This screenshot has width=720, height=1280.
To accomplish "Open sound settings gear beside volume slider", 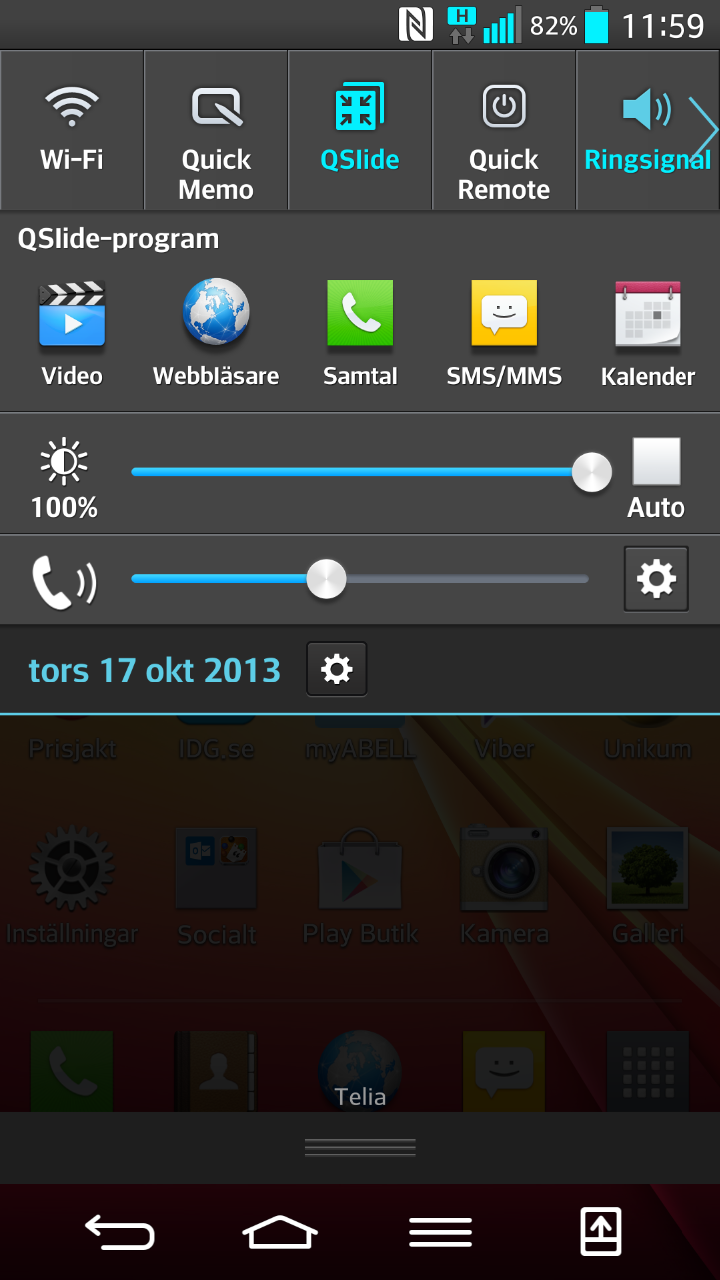I will tap(656, 579).
